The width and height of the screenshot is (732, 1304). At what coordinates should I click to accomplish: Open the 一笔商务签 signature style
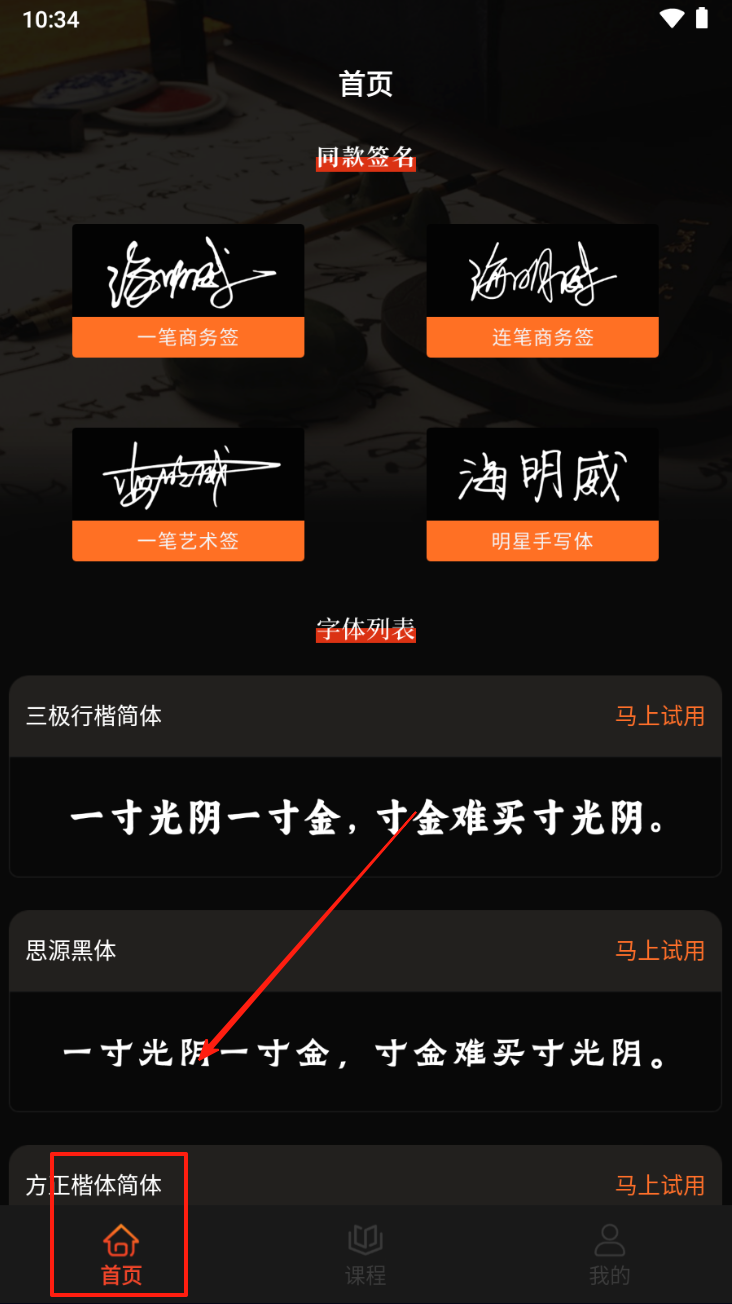click(x=188, y=291)
